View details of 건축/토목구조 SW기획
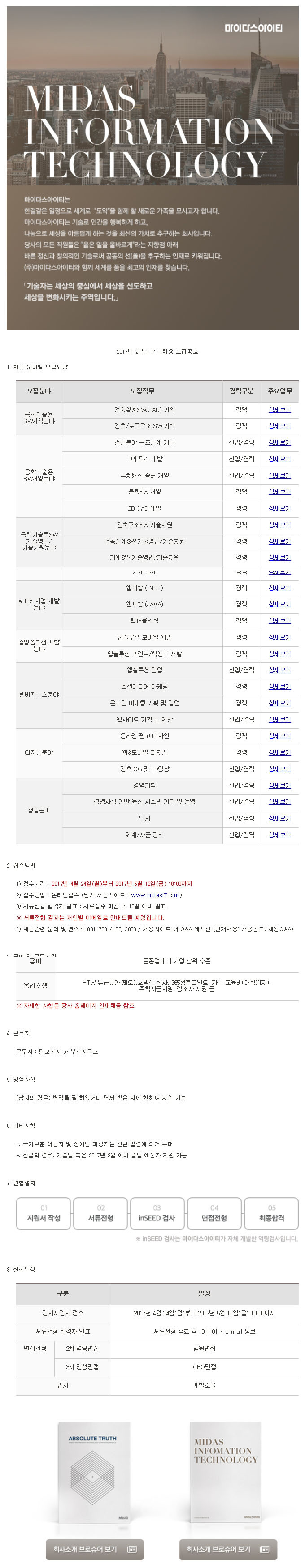The image size is (305, 1568). [x=279, y=426]
